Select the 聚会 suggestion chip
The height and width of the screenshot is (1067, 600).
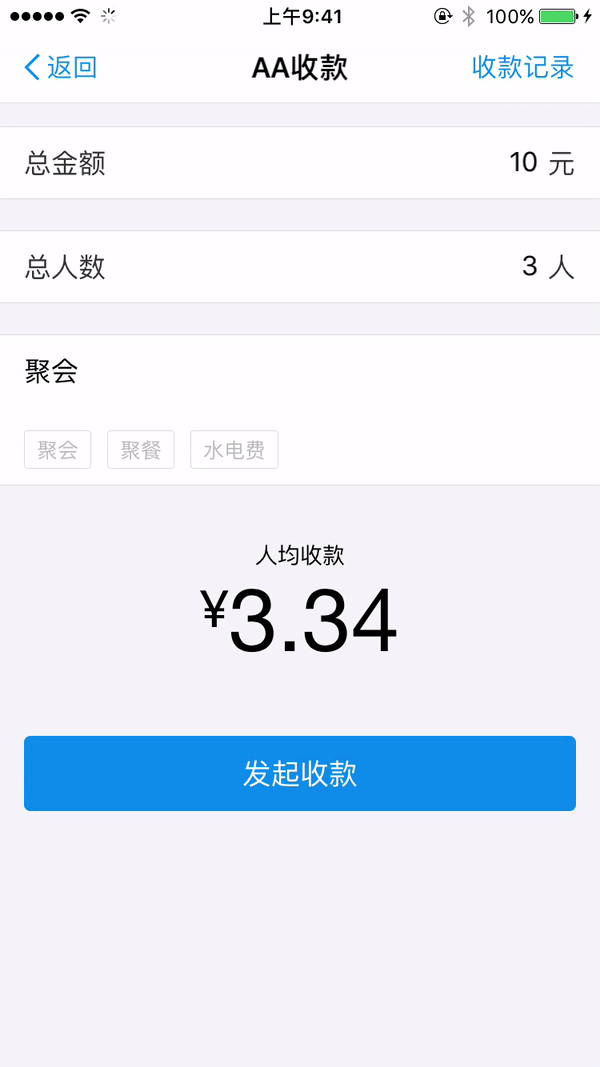coord(58,450)
